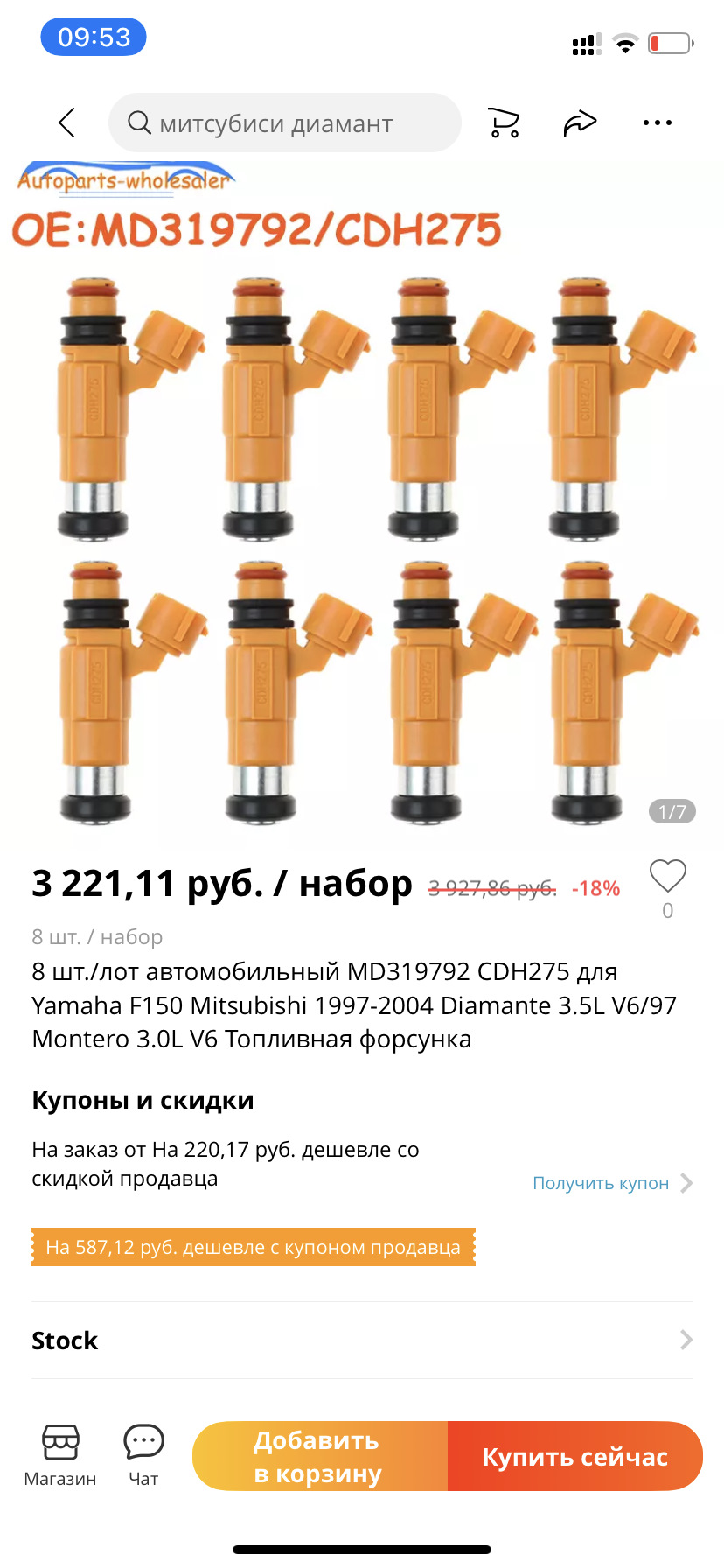Open the shopping cart icon

click(x=504, y=123)
